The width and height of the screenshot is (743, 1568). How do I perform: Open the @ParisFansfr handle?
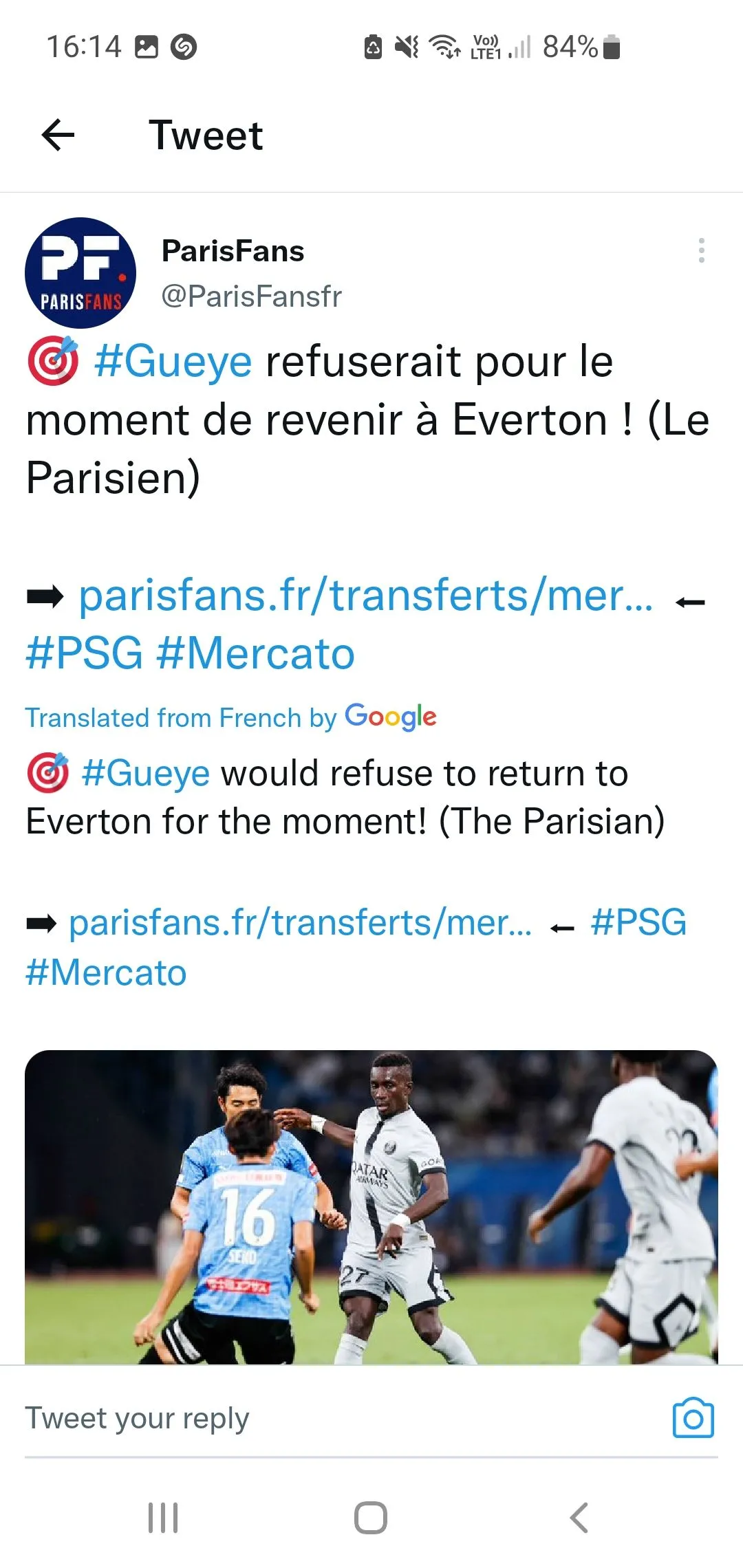pyautogui.click(x=251, y=296)
